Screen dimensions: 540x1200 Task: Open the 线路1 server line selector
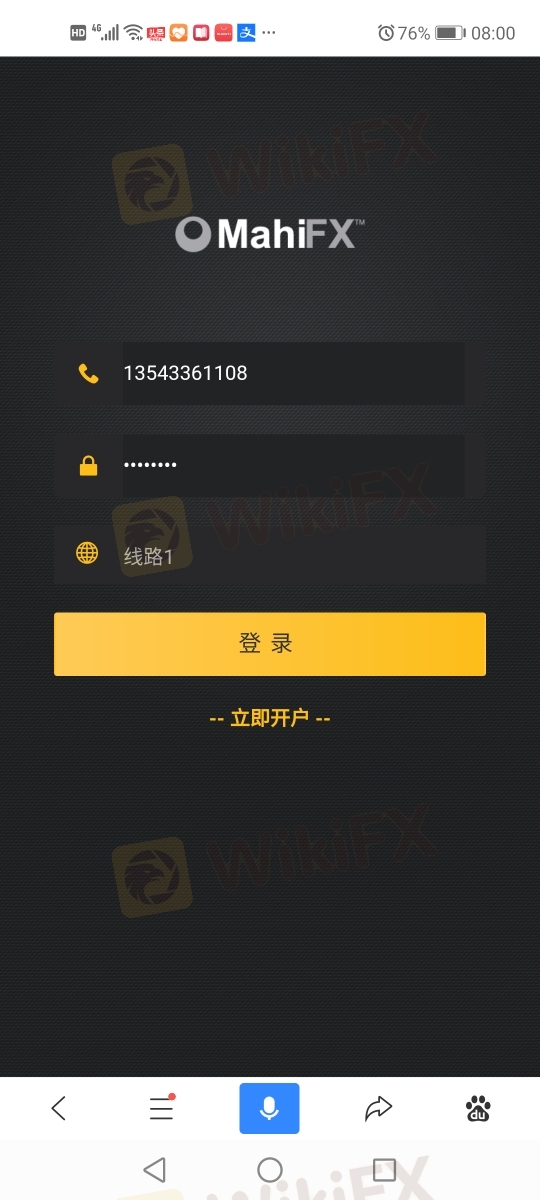270,555
